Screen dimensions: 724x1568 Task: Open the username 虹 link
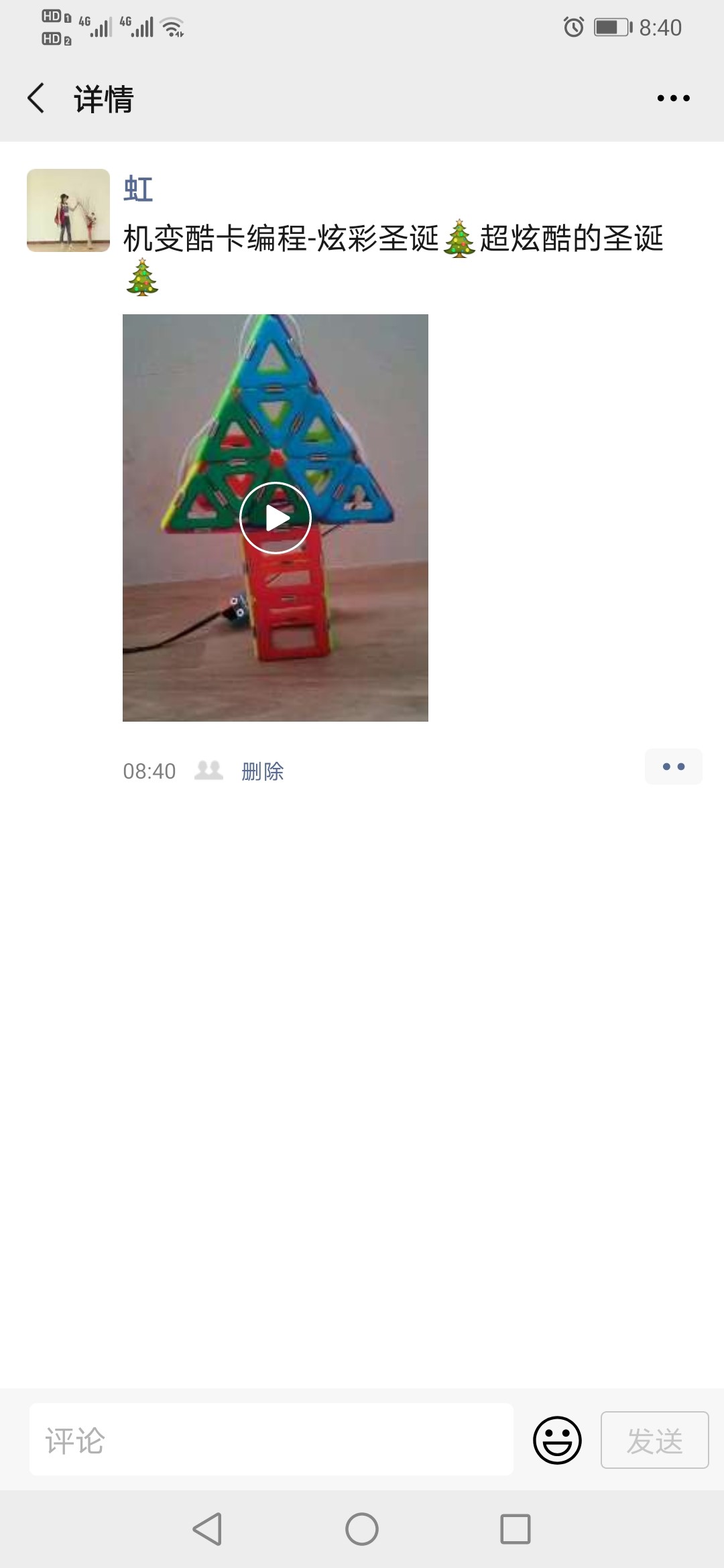[138, 189]
